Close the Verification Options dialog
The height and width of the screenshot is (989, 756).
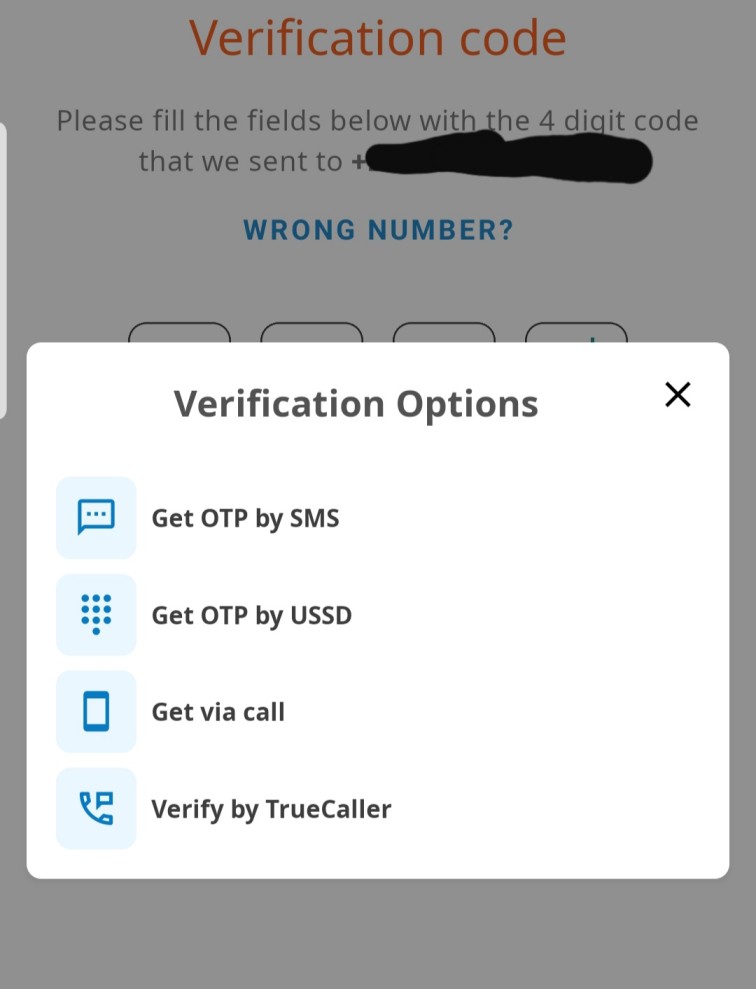click(677, 395)
